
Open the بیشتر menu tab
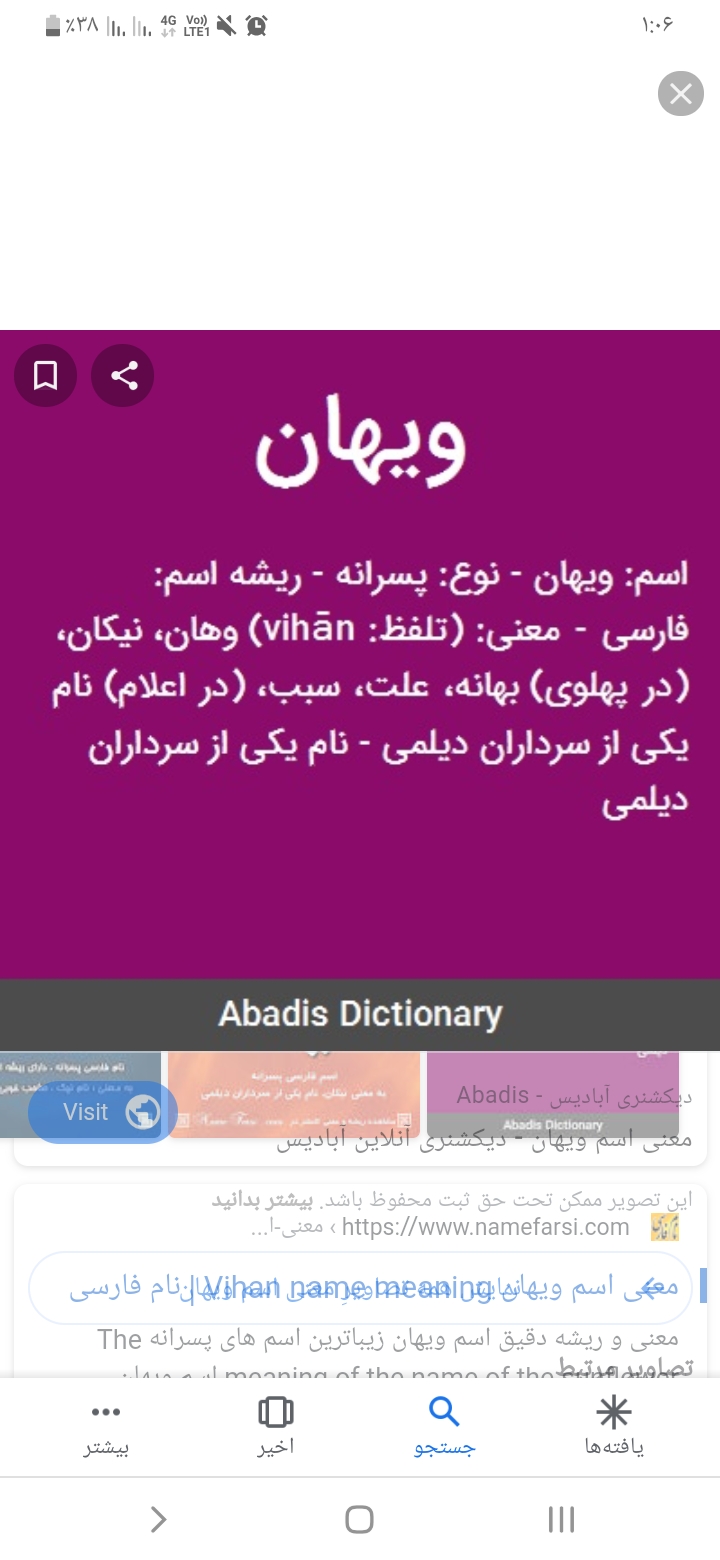[106, 1426]
